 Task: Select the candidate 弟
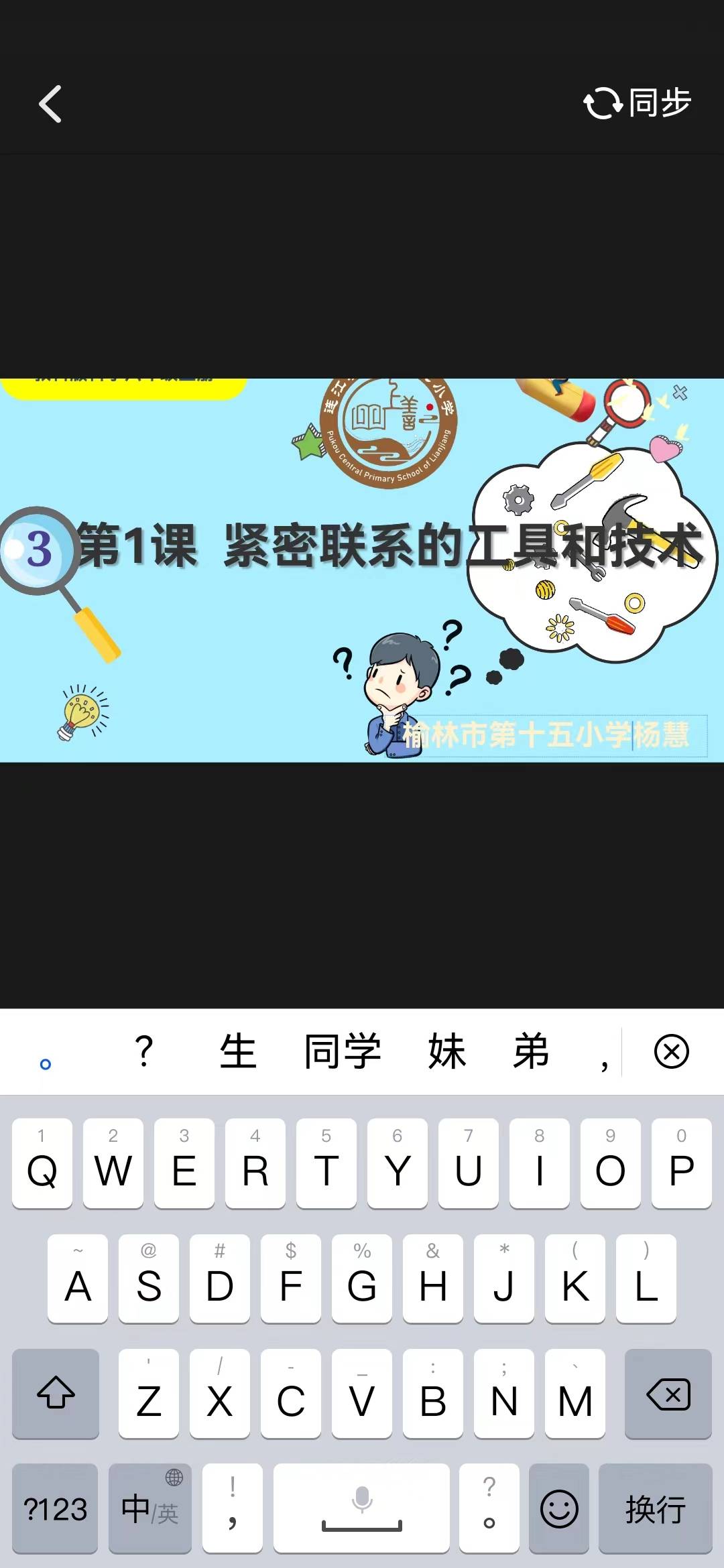(531, 1051)
